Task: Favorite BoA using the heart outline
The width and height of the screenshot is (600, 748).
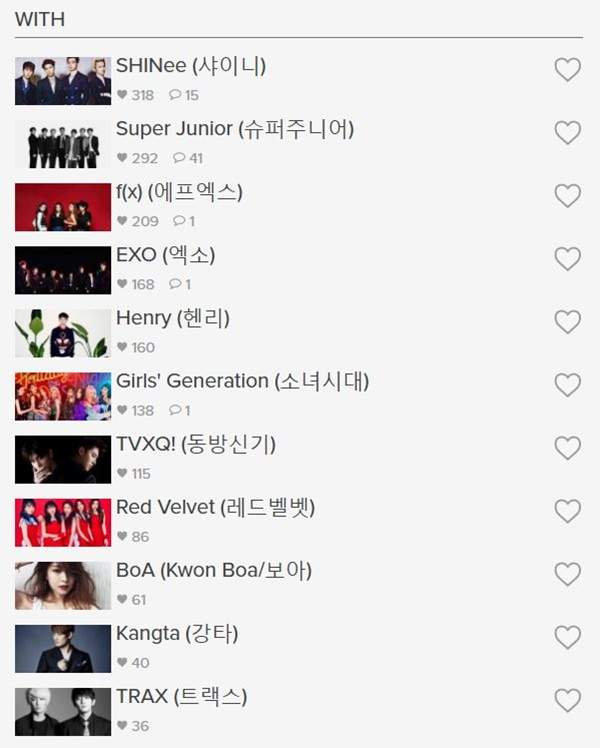Action: click(567, 574)
